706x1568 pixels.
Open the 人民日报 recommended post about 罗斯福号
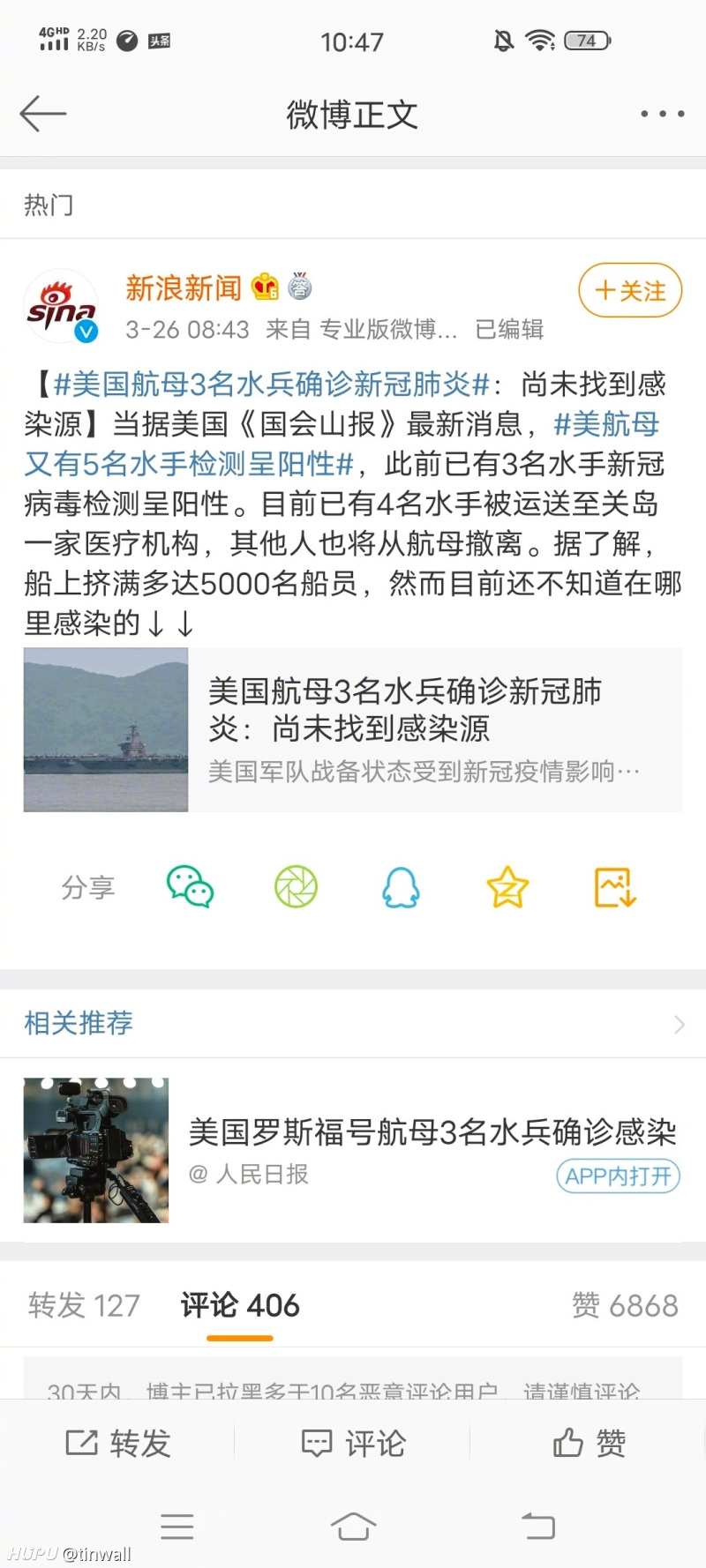353,1150
